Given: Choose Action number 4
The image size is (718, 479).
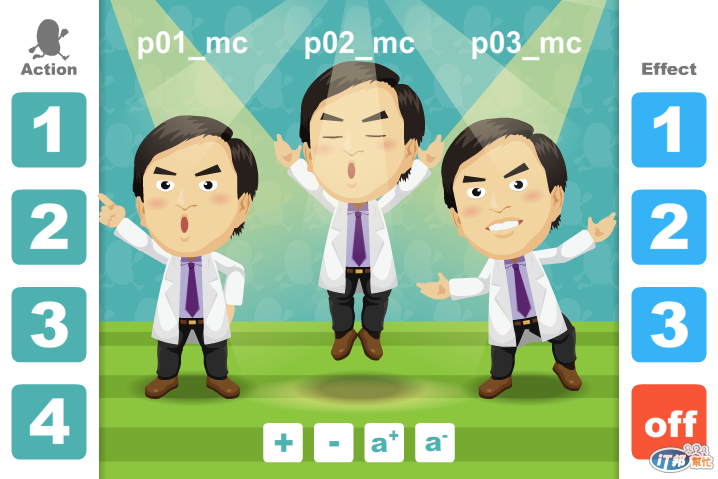Looking at the screenshot, I should click(x=49, y=421).
